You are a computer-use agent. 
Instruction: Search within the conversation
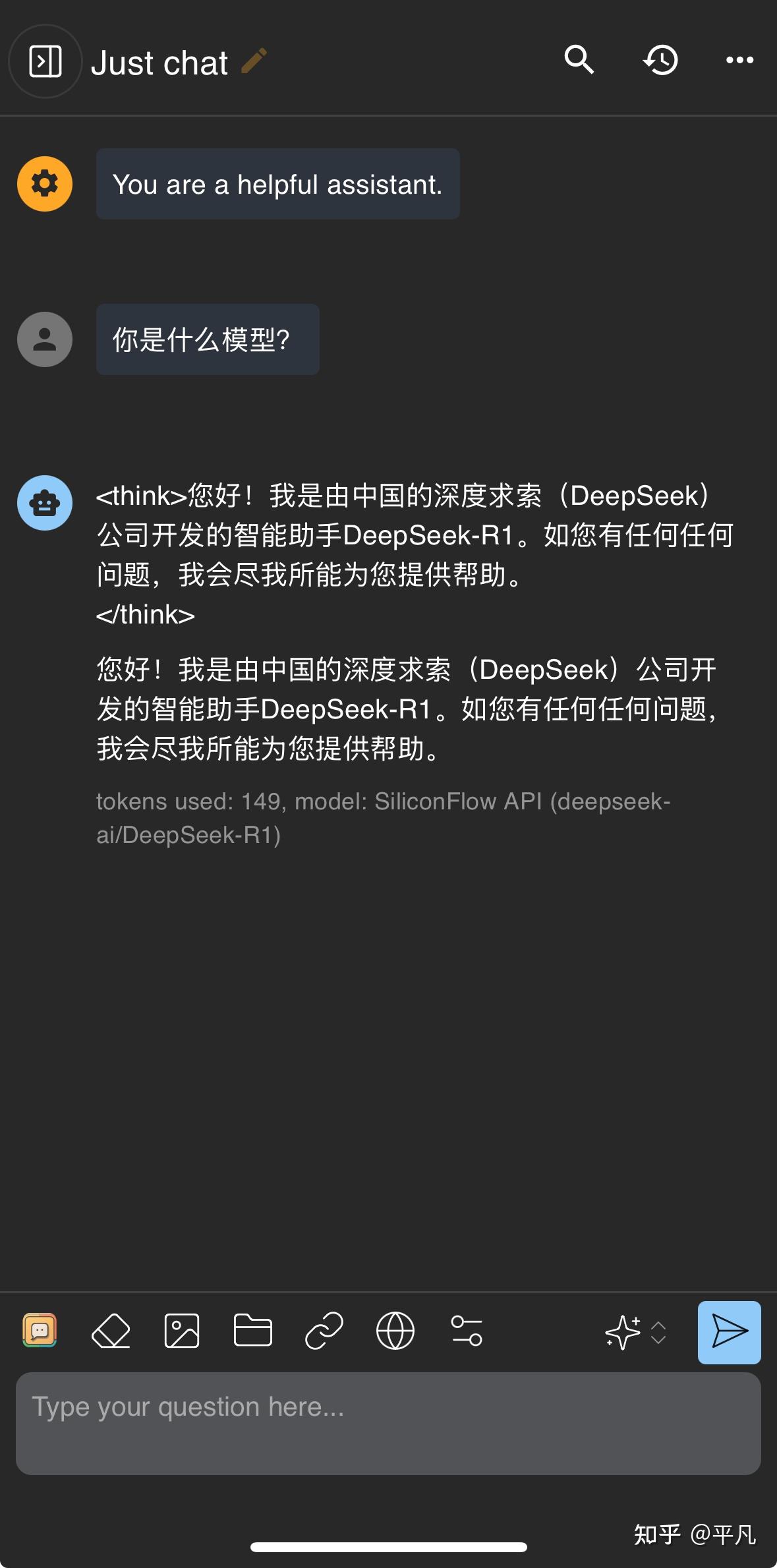pyautogui.click(x=579, y=60)
